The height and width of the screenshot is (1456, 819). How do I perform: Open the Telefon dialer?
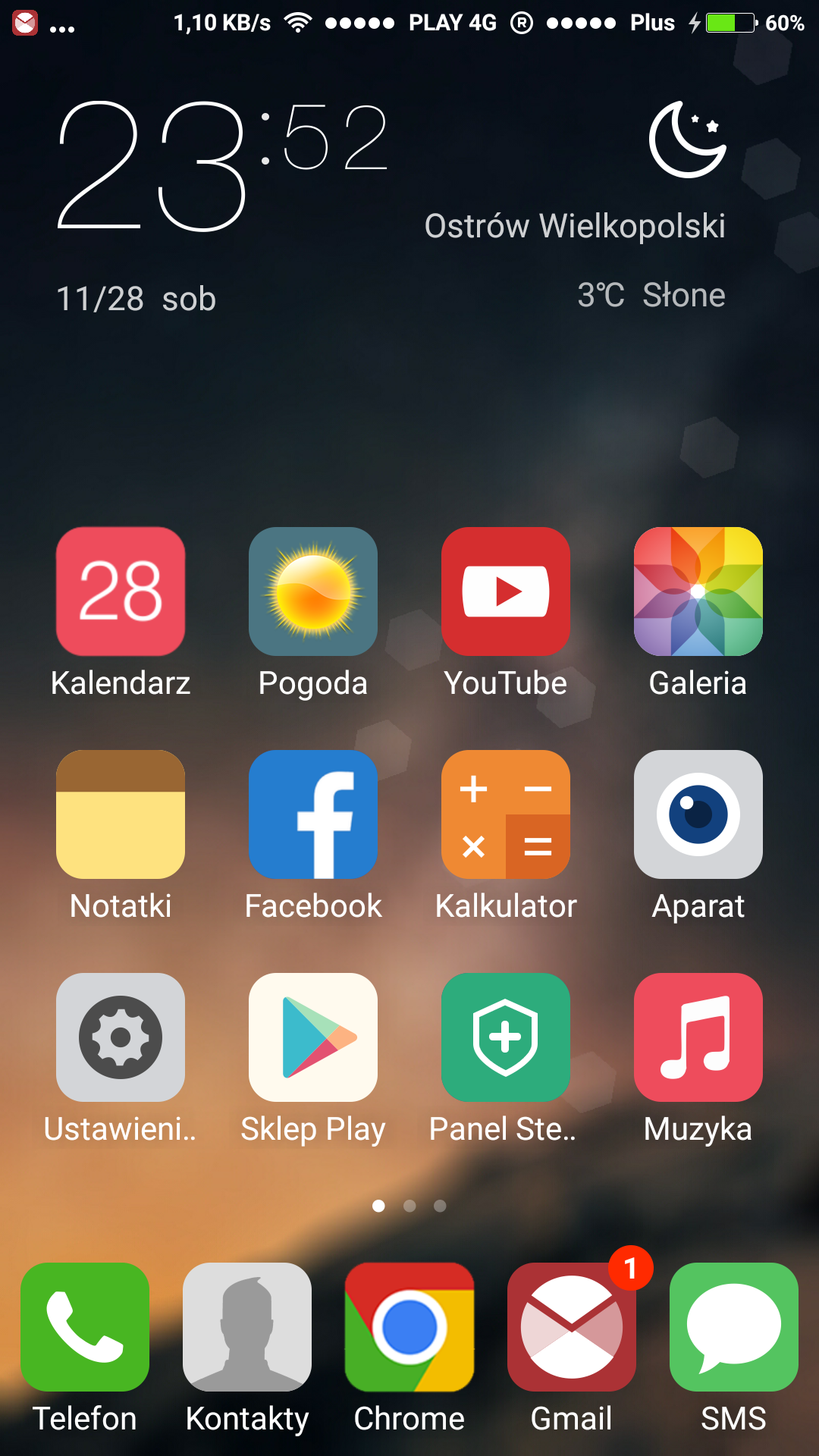click(x=85, y=1327)
